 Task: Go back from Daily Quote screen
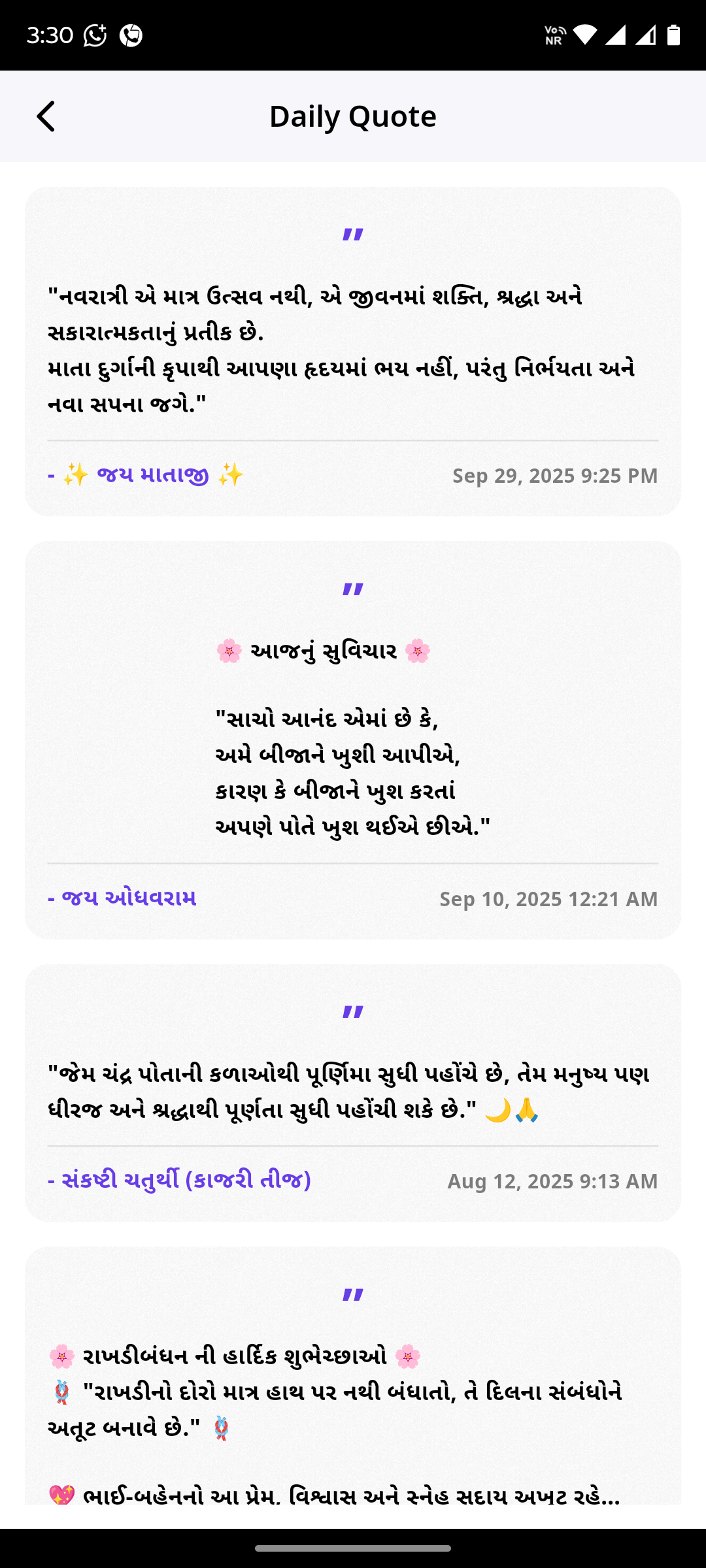(46, 116)
